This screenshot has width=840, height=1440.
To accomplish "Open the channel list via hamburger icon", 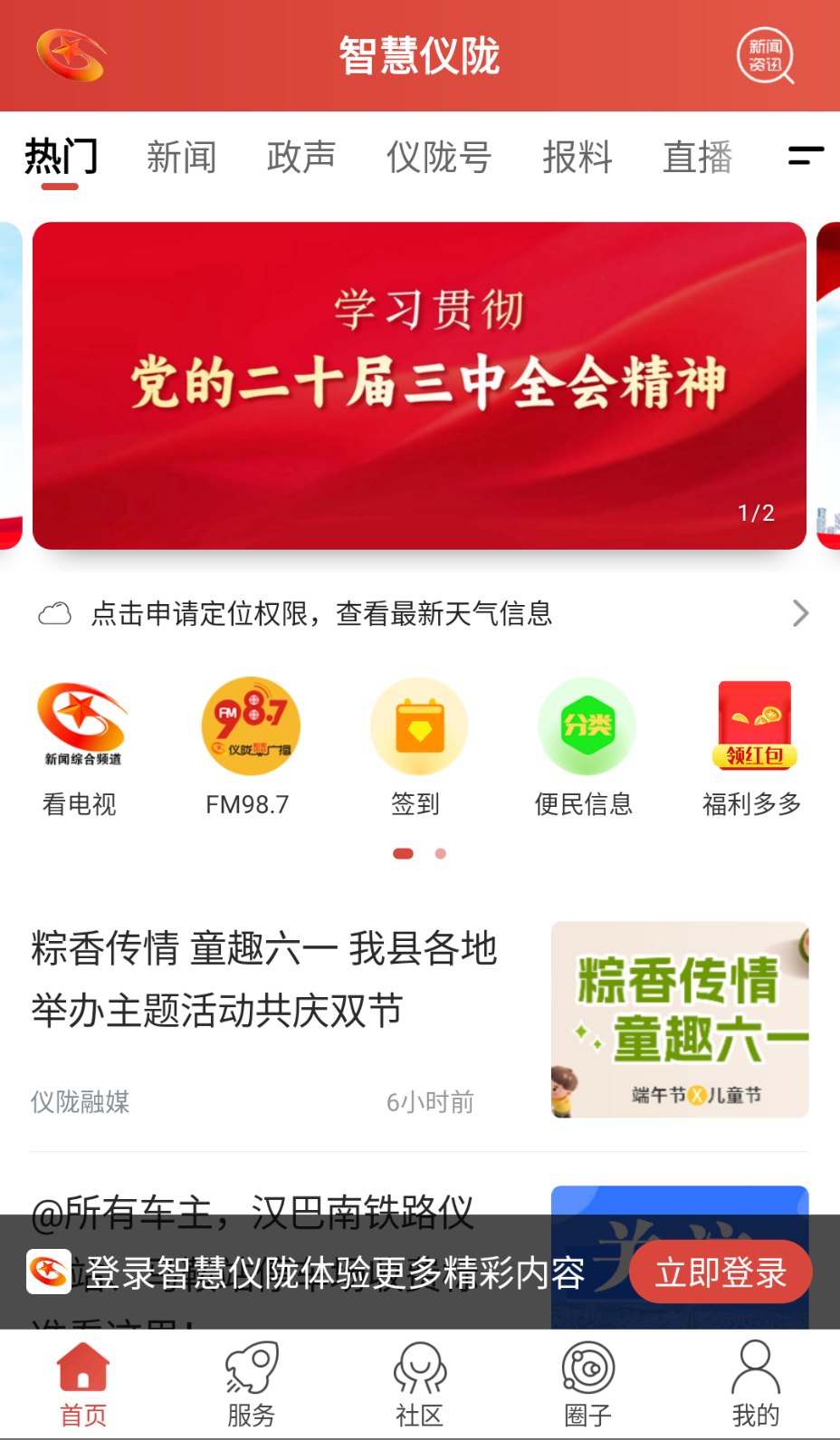I will (804, 157).
